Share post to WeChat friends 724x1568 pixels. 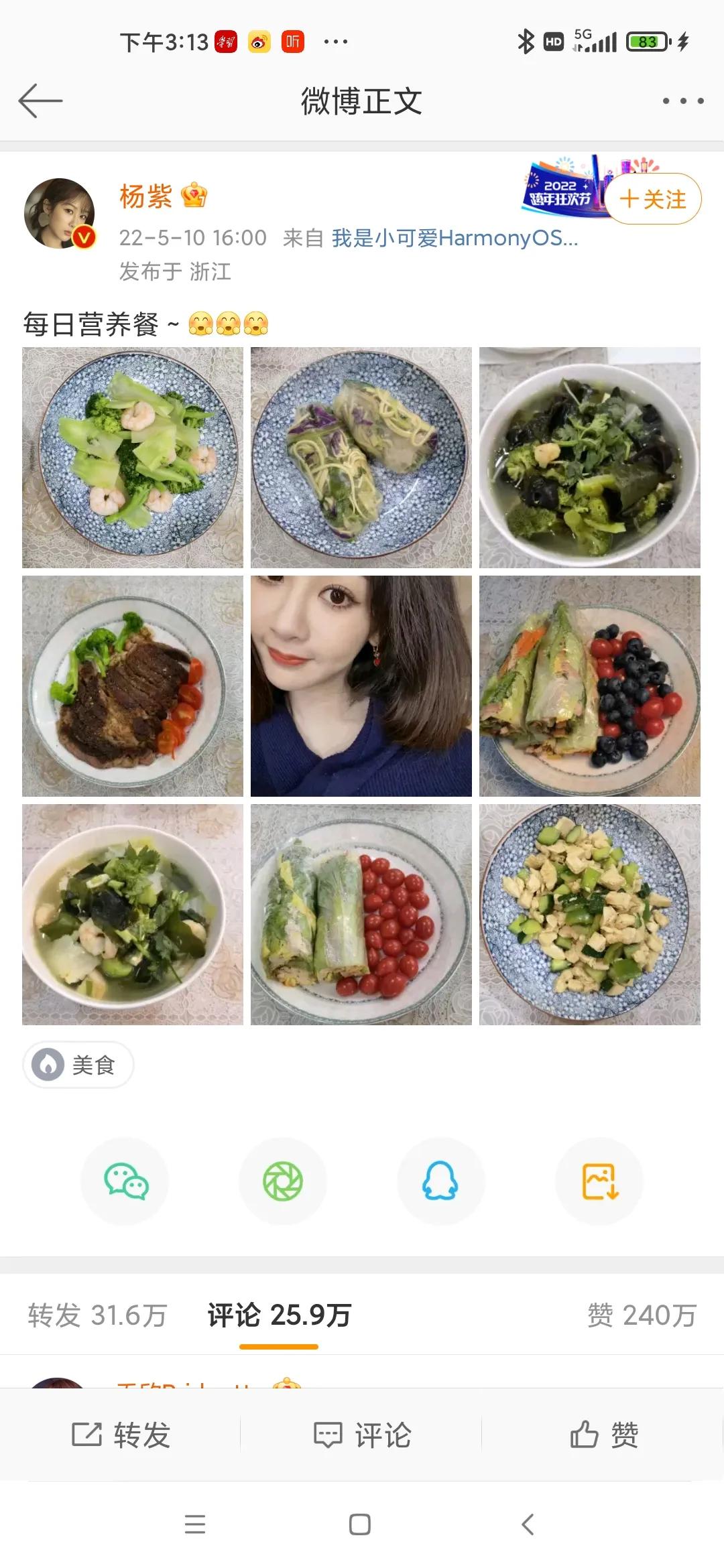(125, 1181)
